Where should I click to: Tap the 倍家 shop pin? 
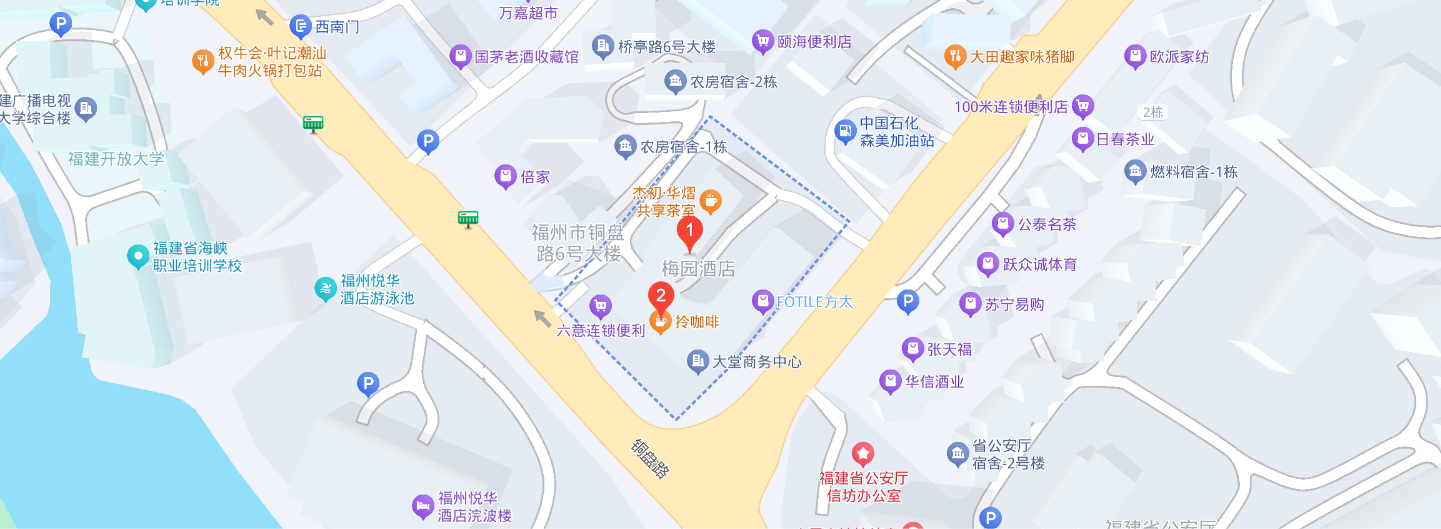(506, 177)
